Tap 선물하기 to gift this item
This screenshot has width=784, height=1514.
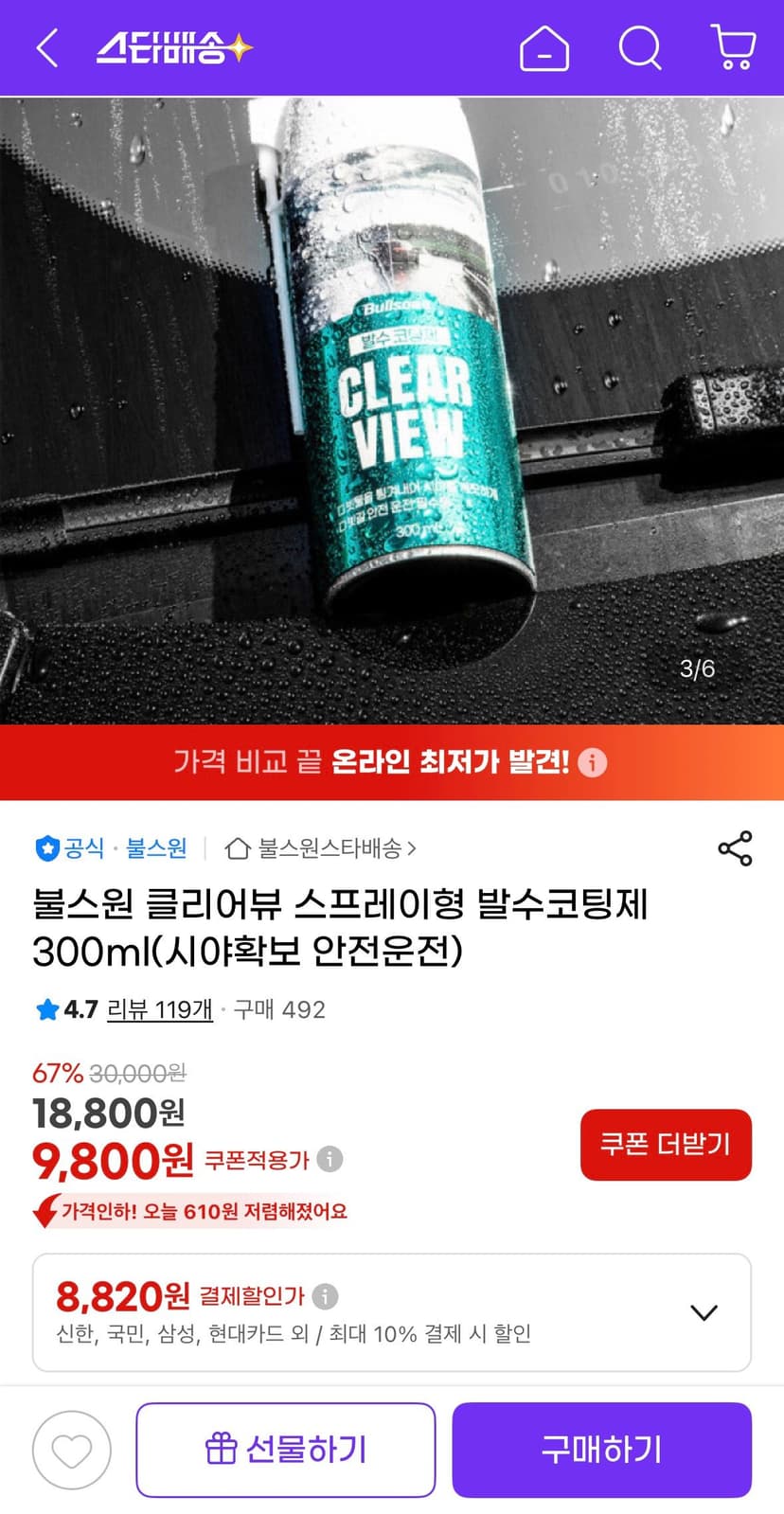click(x=286, y=1450)
